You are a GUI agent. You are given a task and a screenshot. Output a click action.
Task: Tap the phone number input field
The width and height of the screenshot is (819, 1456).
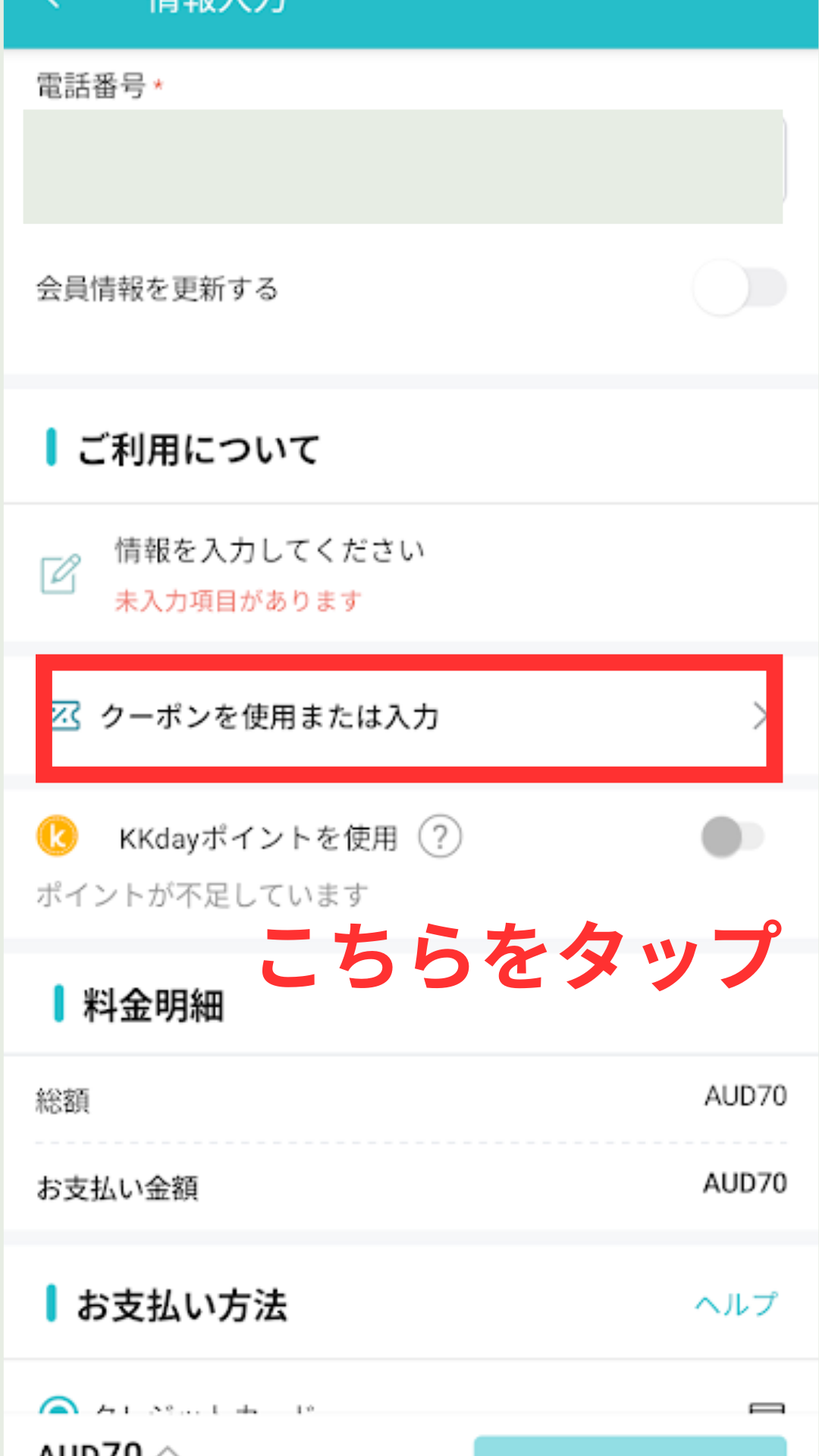(x=402, y=167)
